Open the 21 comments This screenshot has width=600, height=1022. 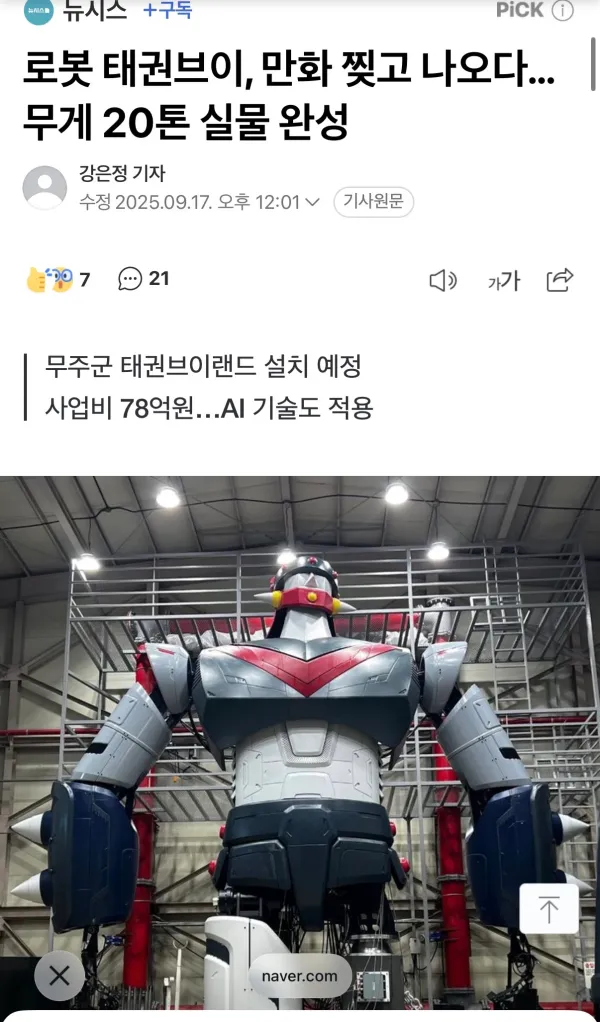[x=144, y=279]
